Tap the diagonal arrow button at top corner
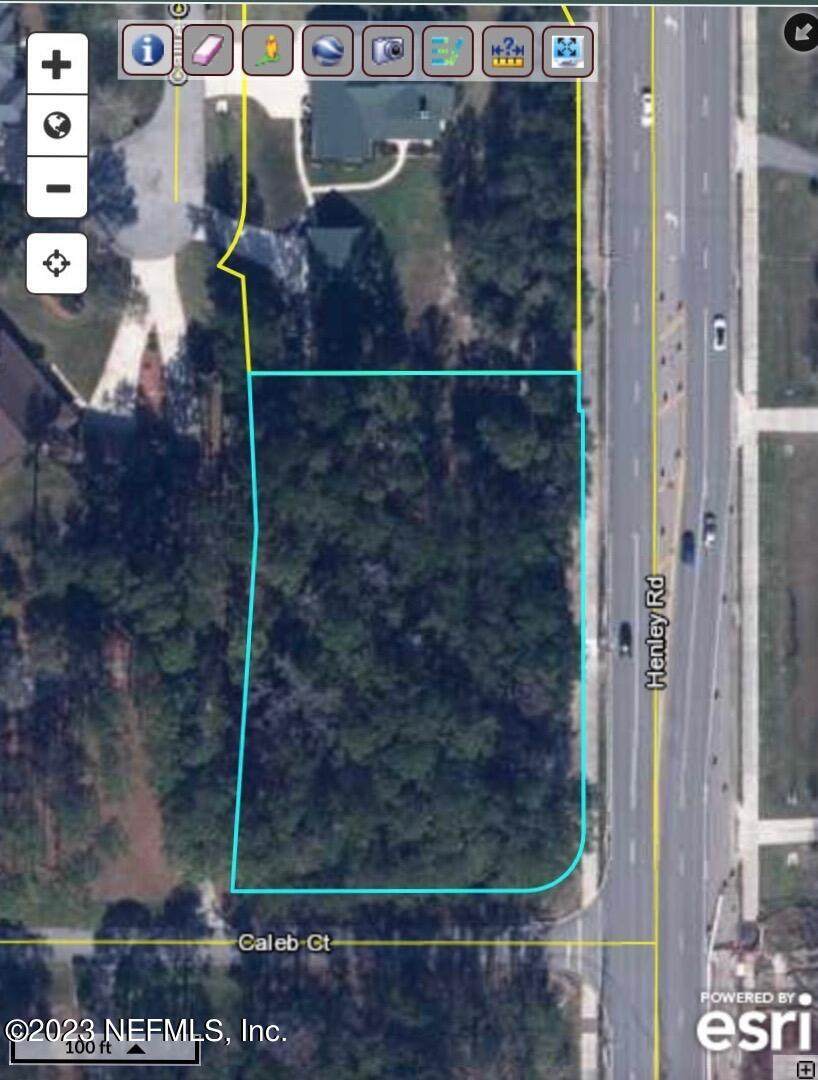The image size is (818, 1080). tap(800, 32)
